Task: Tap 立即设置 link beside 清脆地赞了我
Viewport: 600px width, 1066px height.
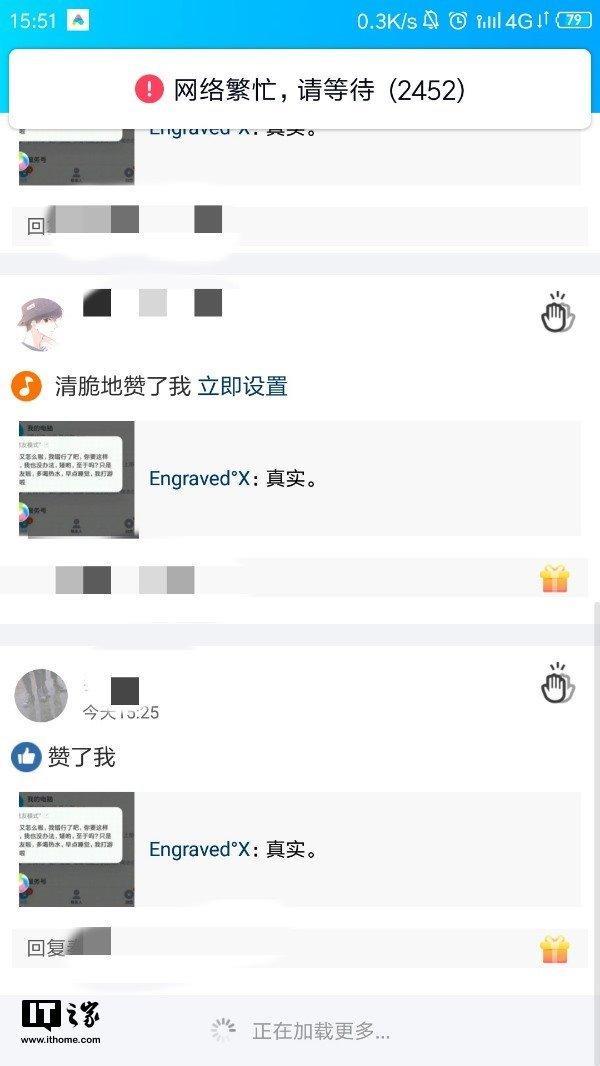Action: pyautogui.click(x=242, y=386)
